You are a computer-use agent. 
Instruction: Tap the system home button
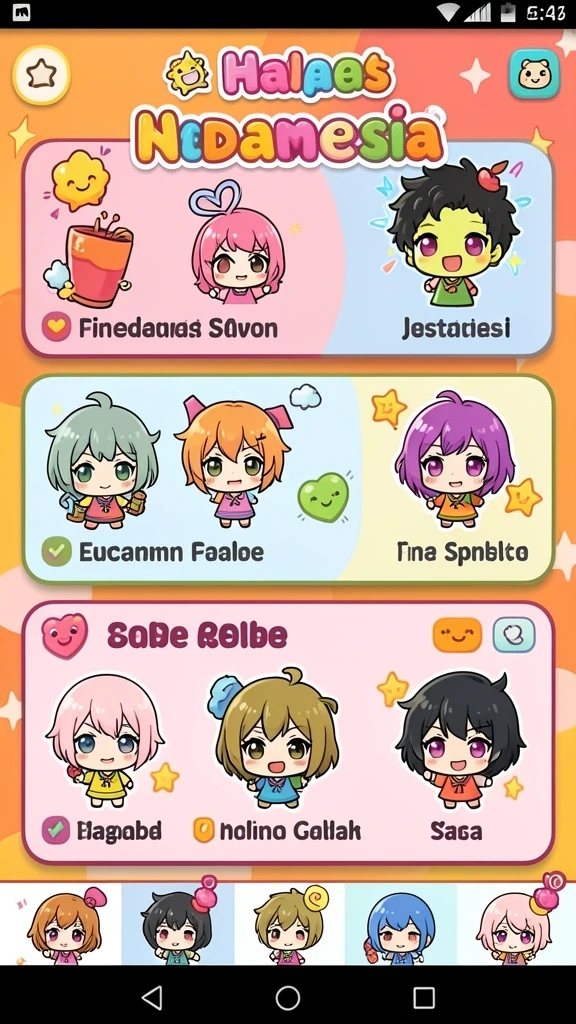click(287, 997)
